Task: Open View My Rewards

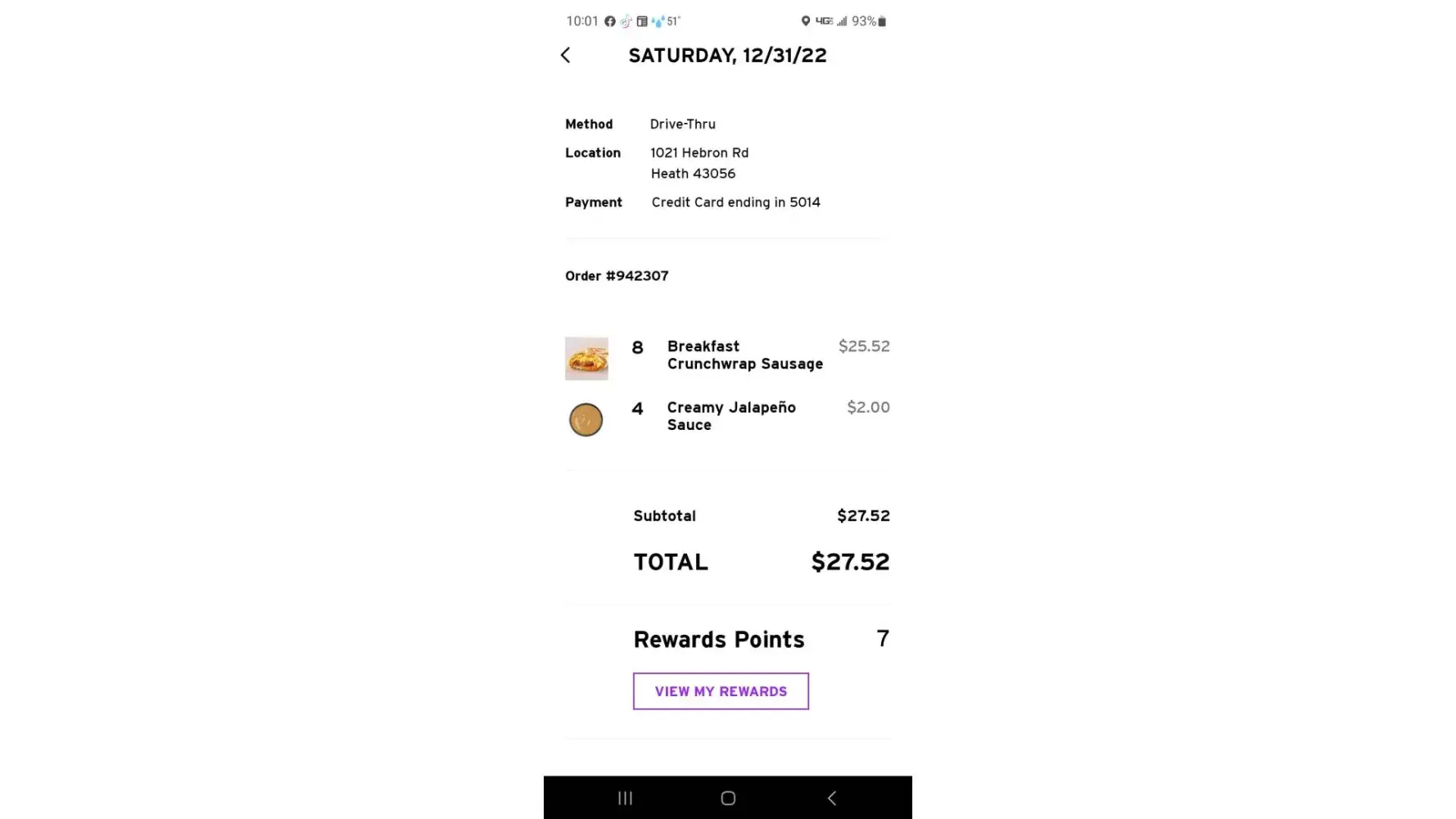Action: (721, 691)
